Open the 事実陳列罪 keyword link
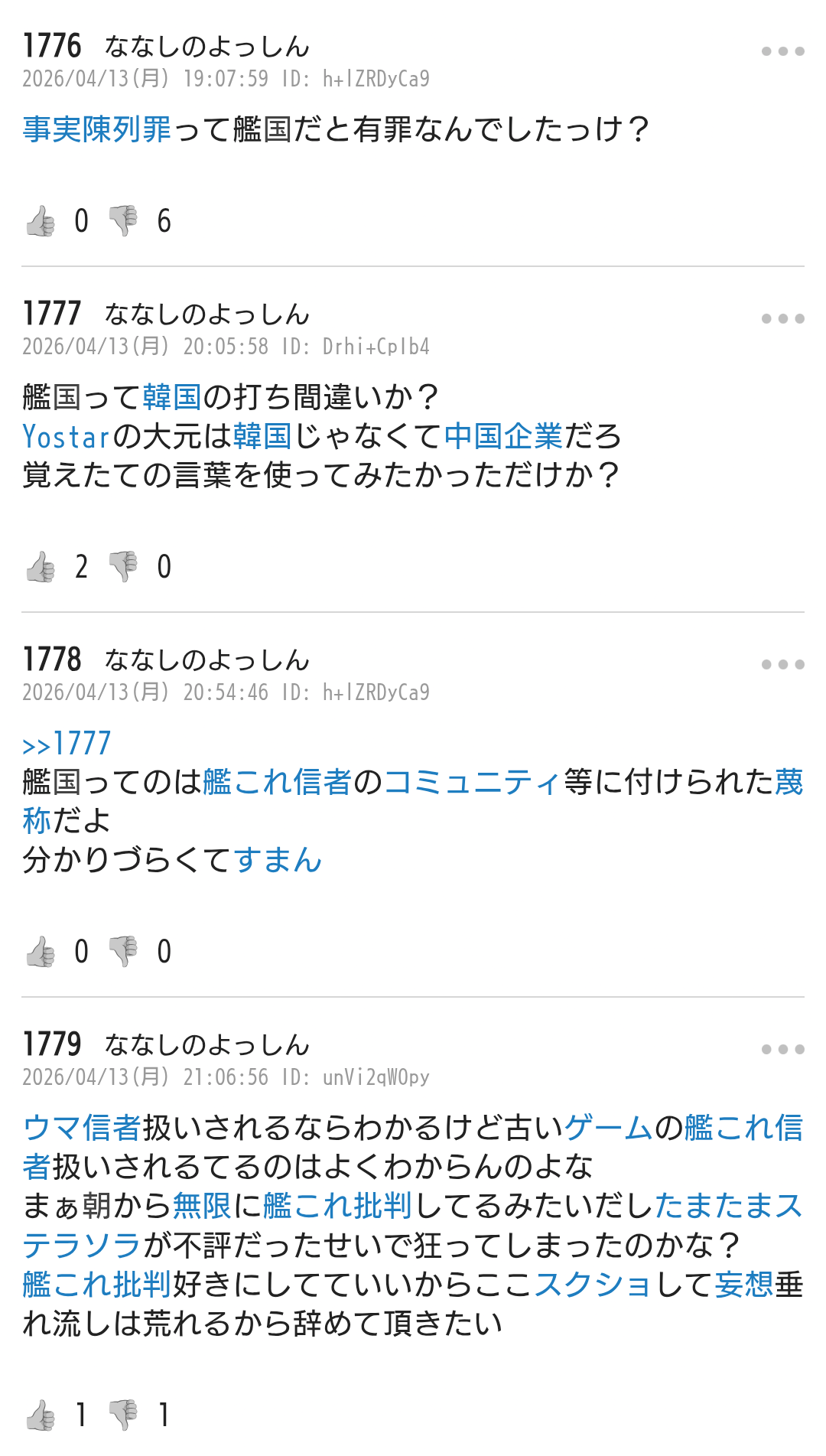Image resolution: width=826 pixels, height=1456 pixels. pyautogui.click(x=97, y=129)
